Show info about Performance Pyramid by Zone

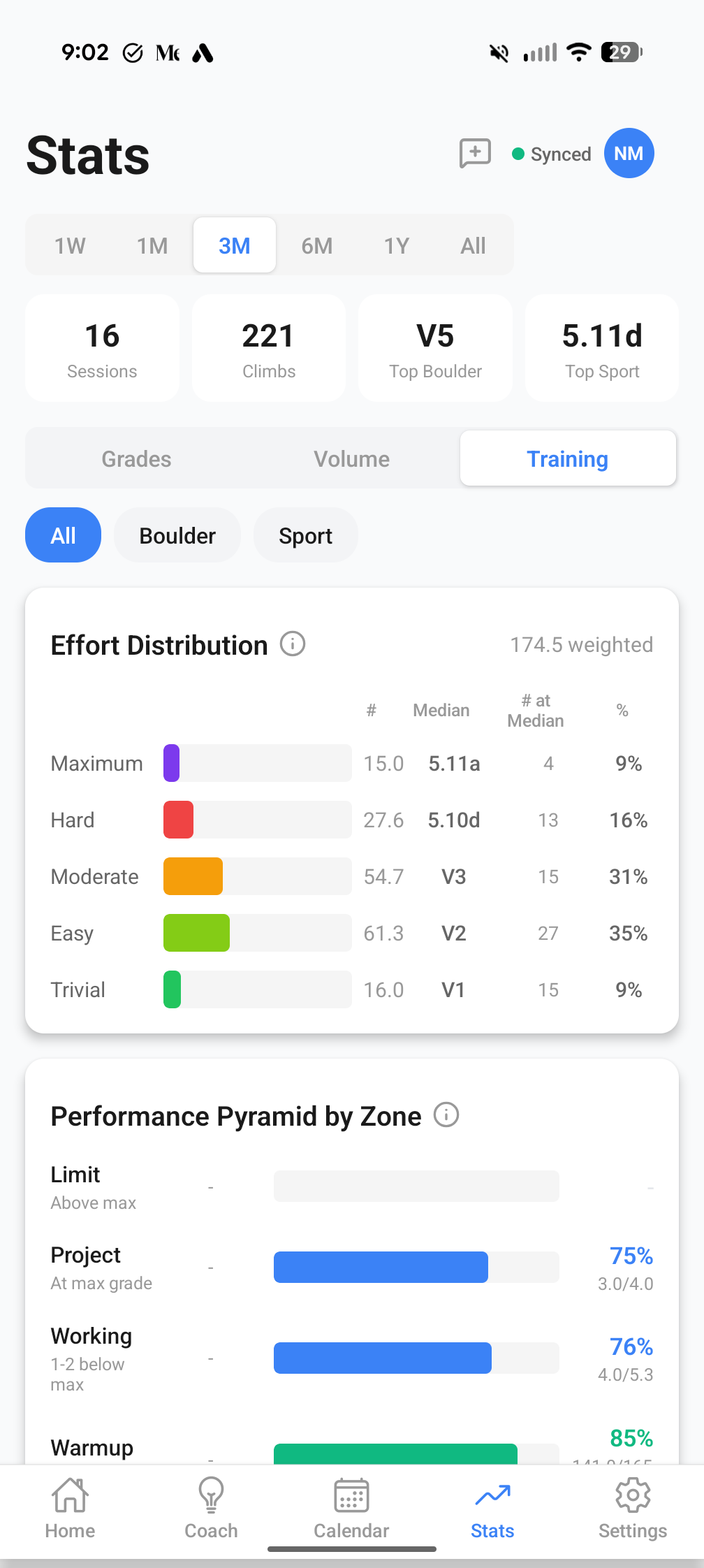446,1115
